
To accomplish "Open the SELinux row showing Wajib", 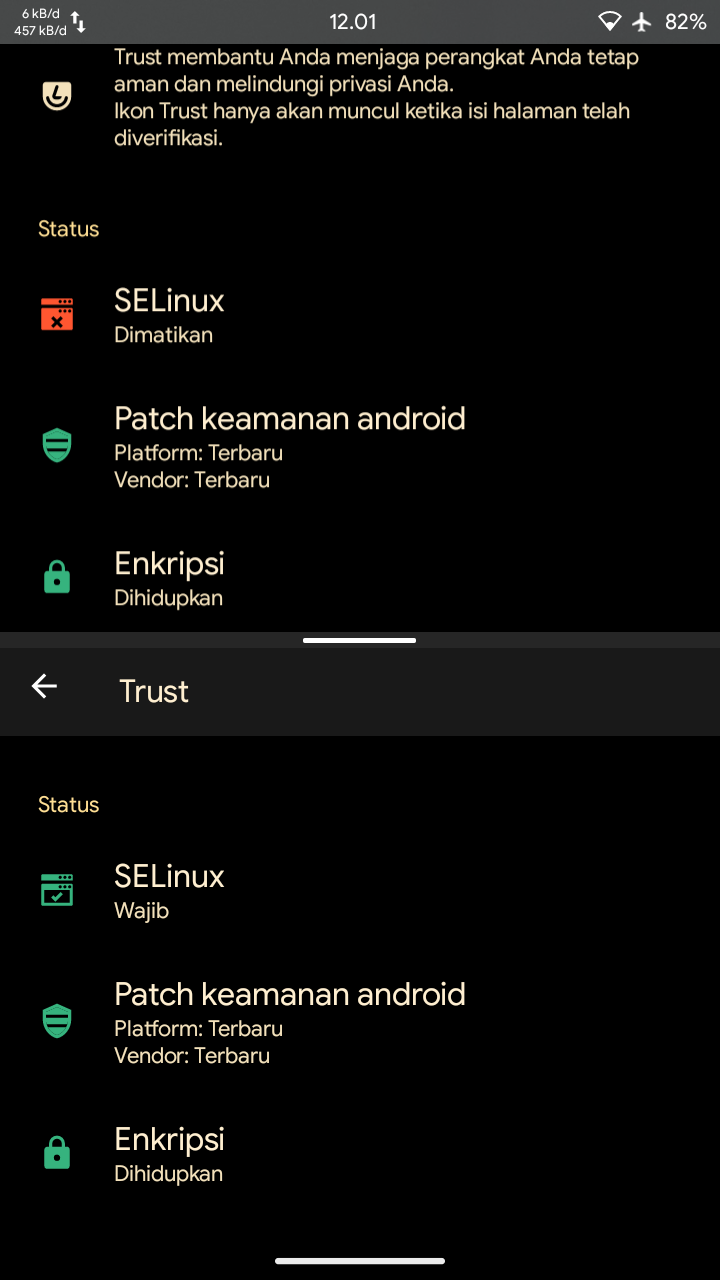I will click(360, 891).
